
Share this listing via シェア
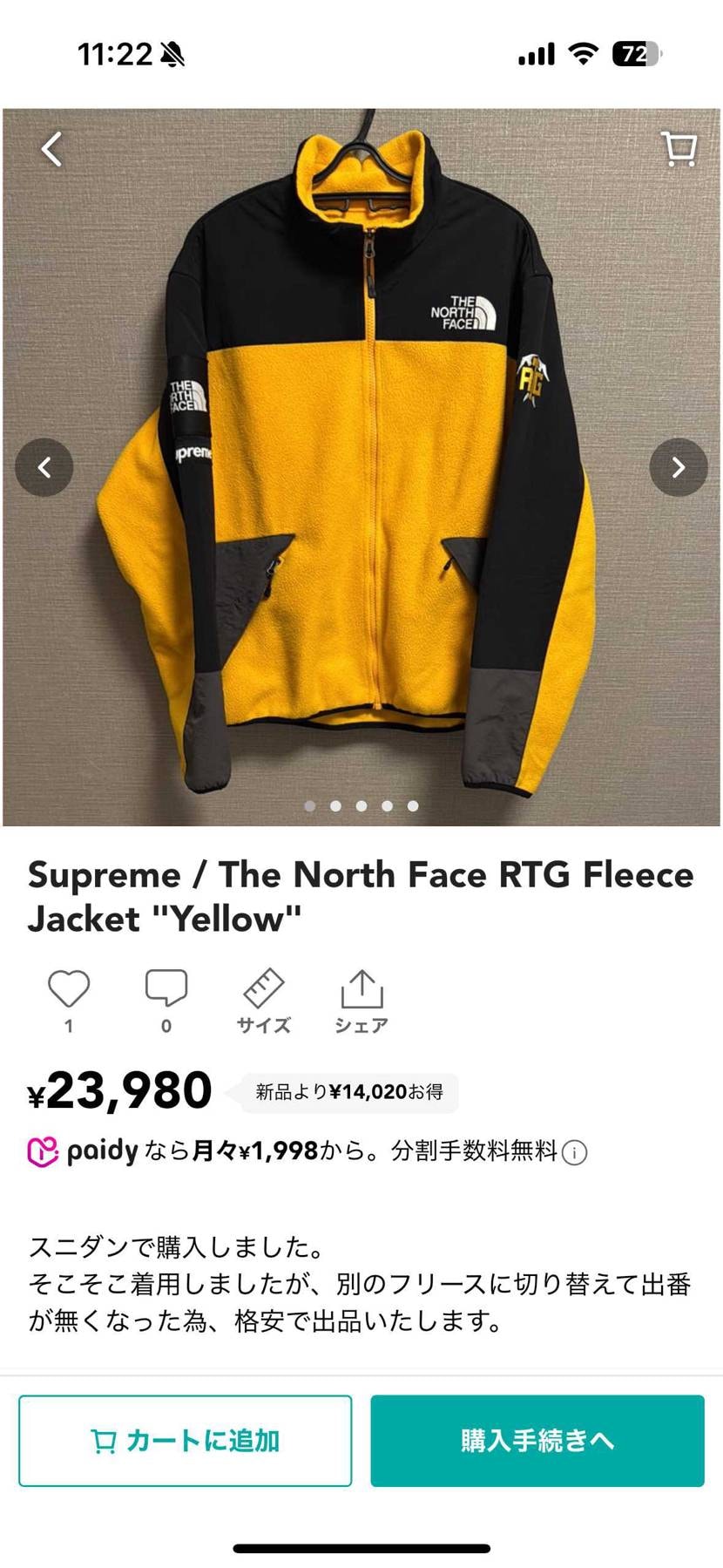pos(361,1001)
